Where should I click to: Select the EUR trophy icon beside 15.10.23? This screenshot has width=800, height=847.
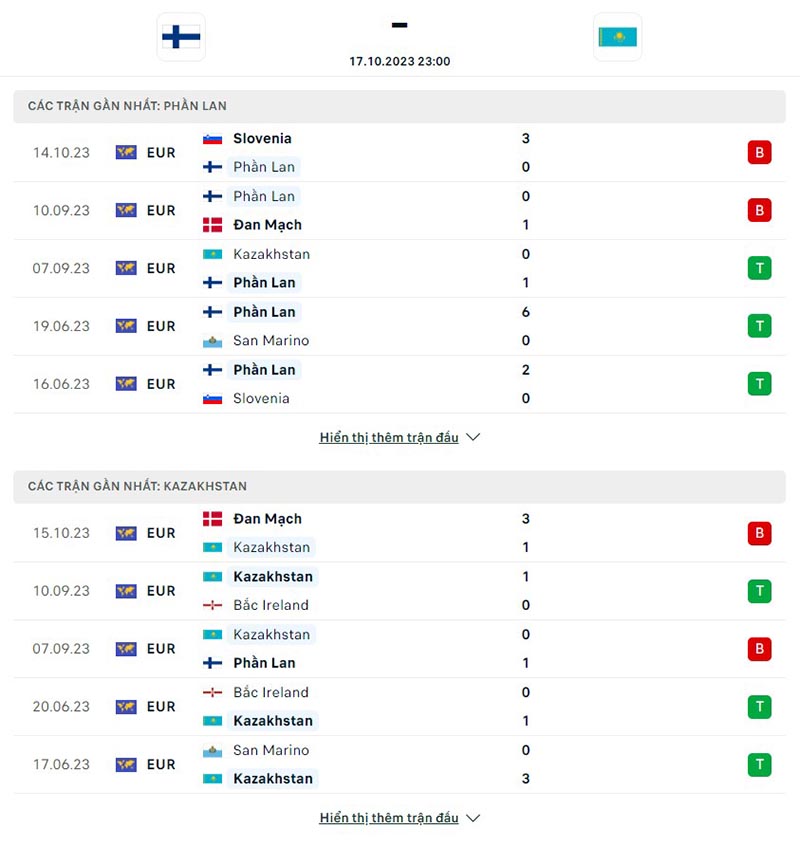(x=125, y=533)
